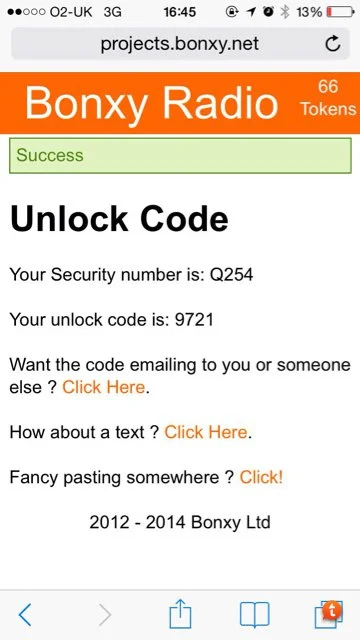Go back with the Safari back arrow
This screenshot has height=640, width=360.
[25, 615]
